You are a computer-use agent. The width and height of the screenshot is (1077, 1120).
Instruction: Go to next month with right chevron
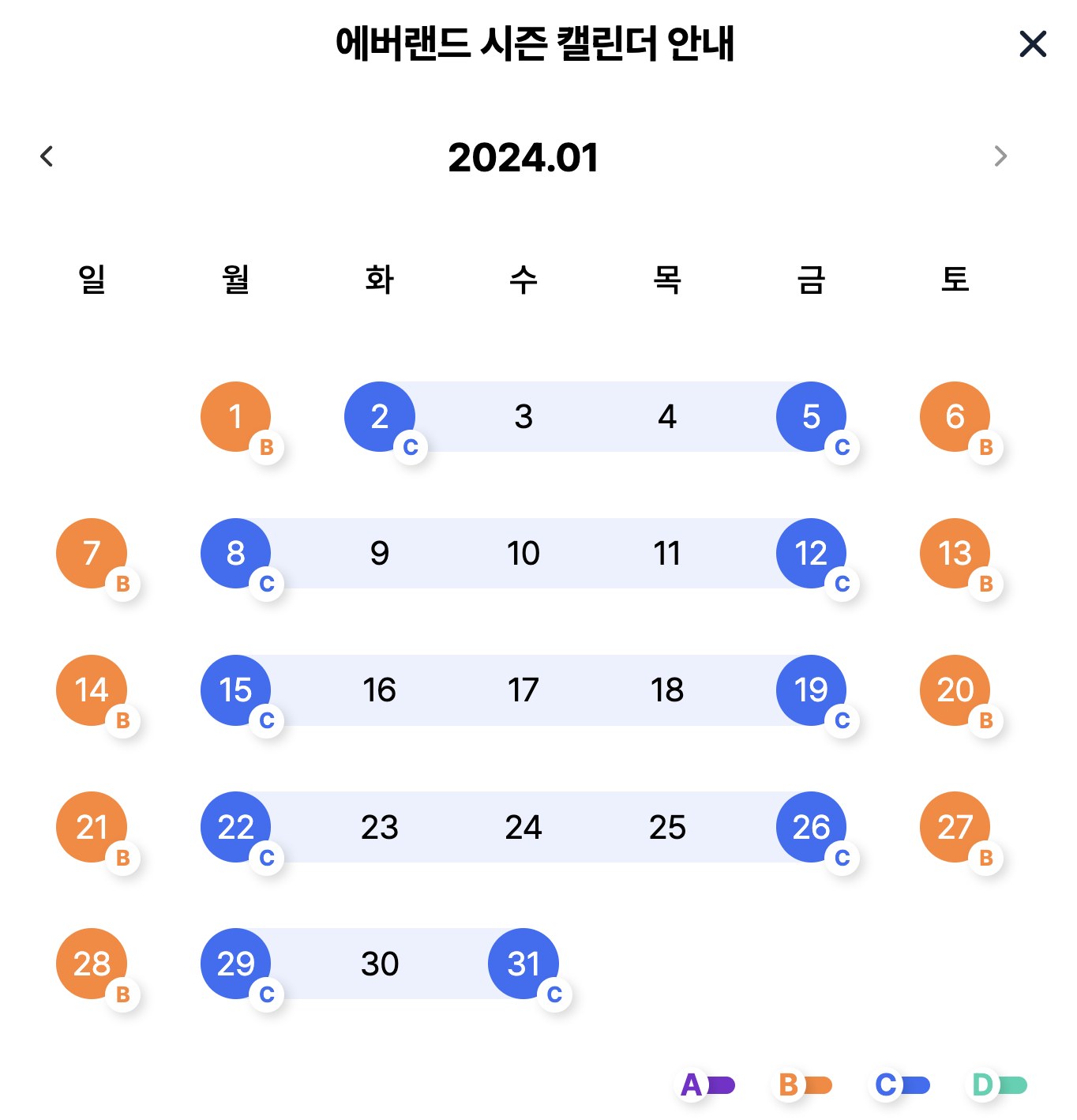click(1001, 157)
